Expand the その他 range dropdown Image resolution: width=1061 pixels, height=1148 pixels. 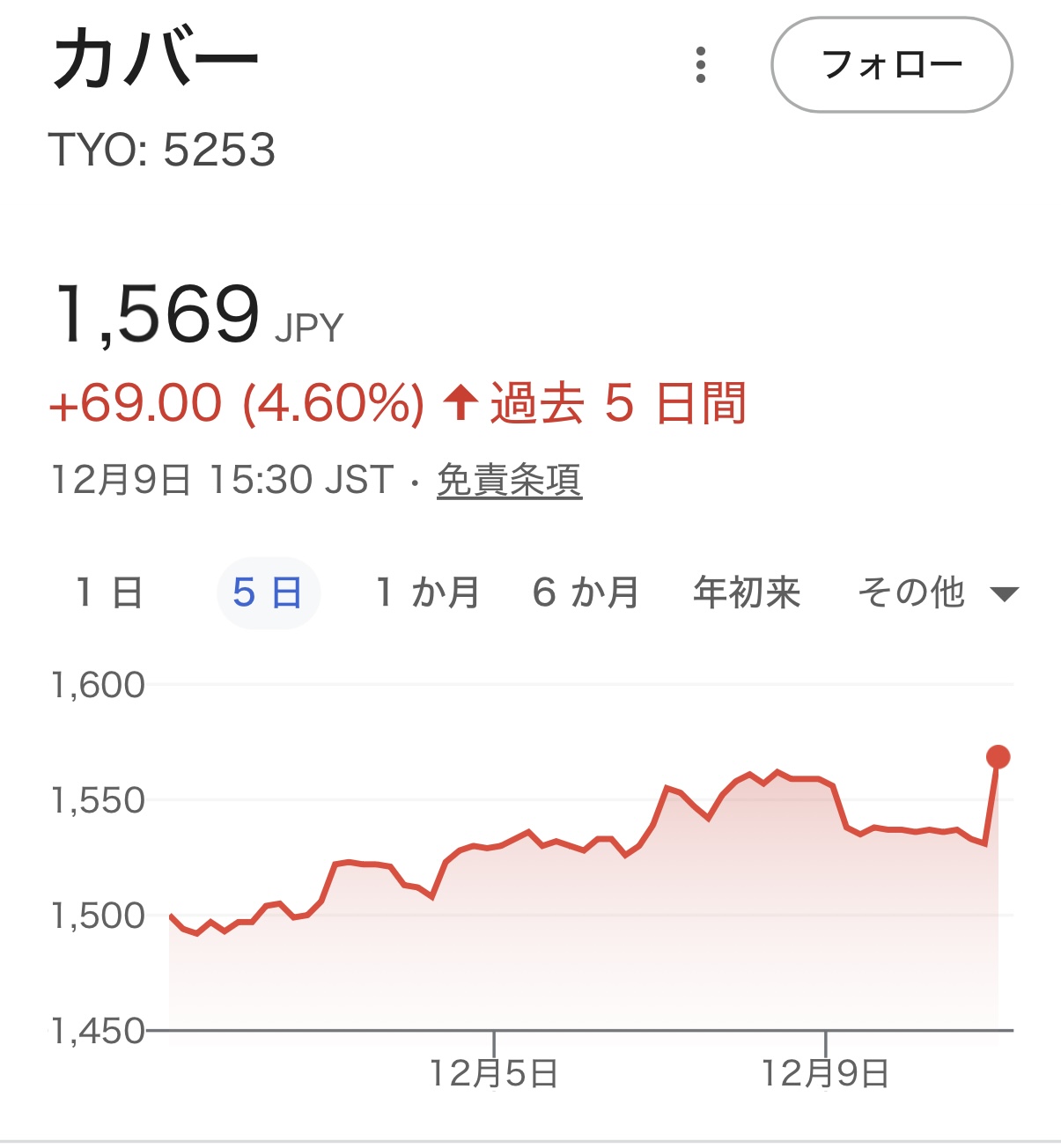pos(937,592)
